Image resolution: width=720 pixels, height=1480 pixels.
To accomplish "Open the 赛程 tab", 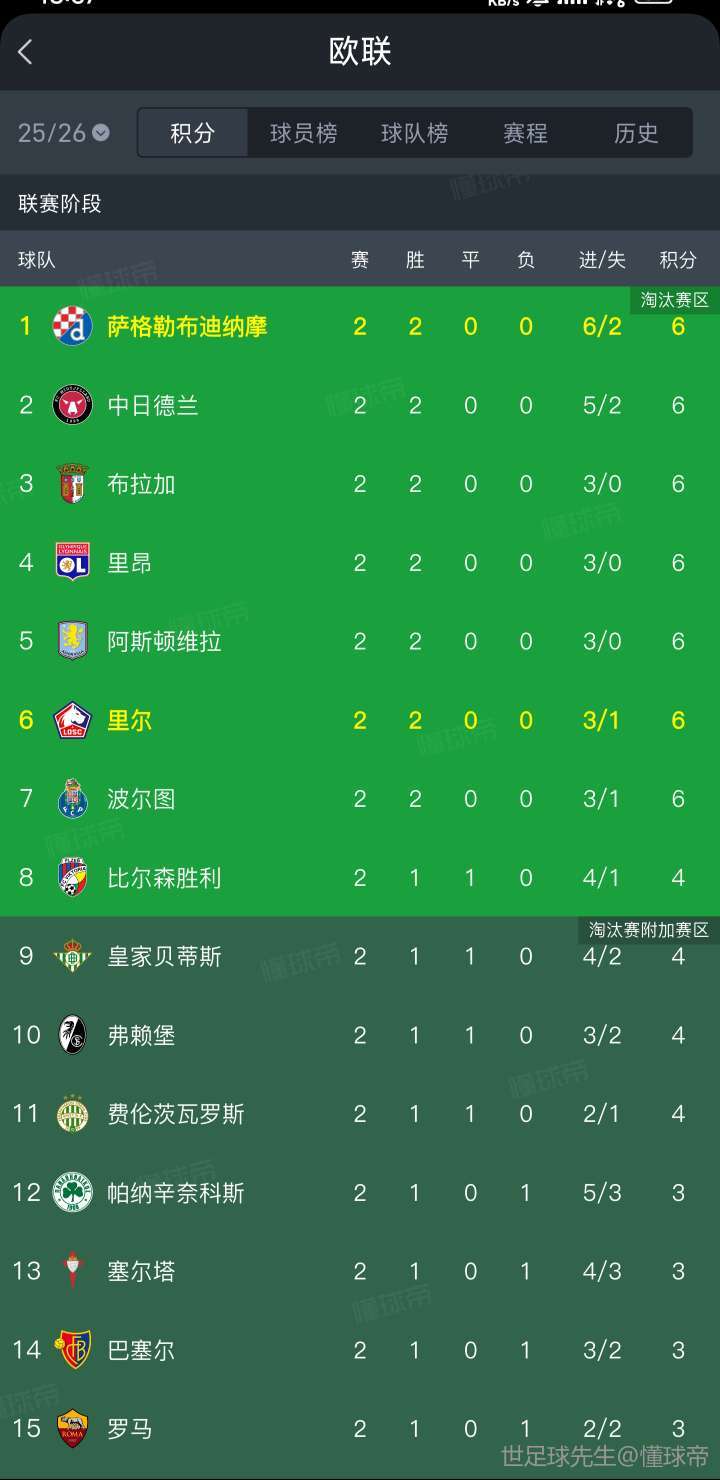I will point(525,133).
